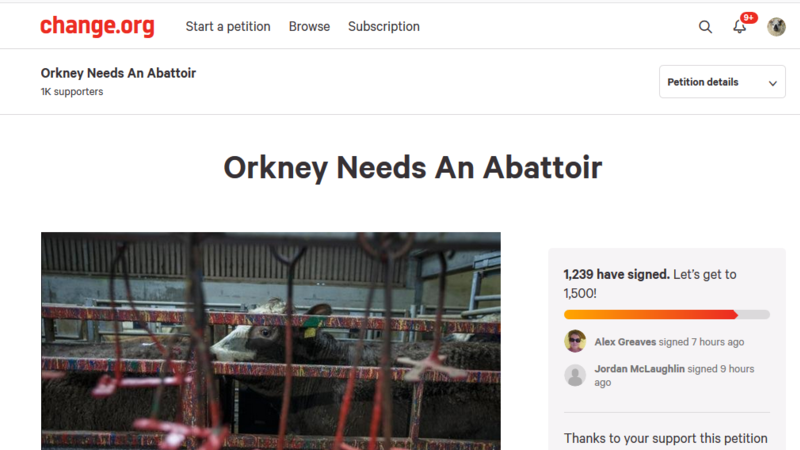Viewport: 800px width, 450px height.
Task: Open Start a petition
Action: tap(228, 27)
